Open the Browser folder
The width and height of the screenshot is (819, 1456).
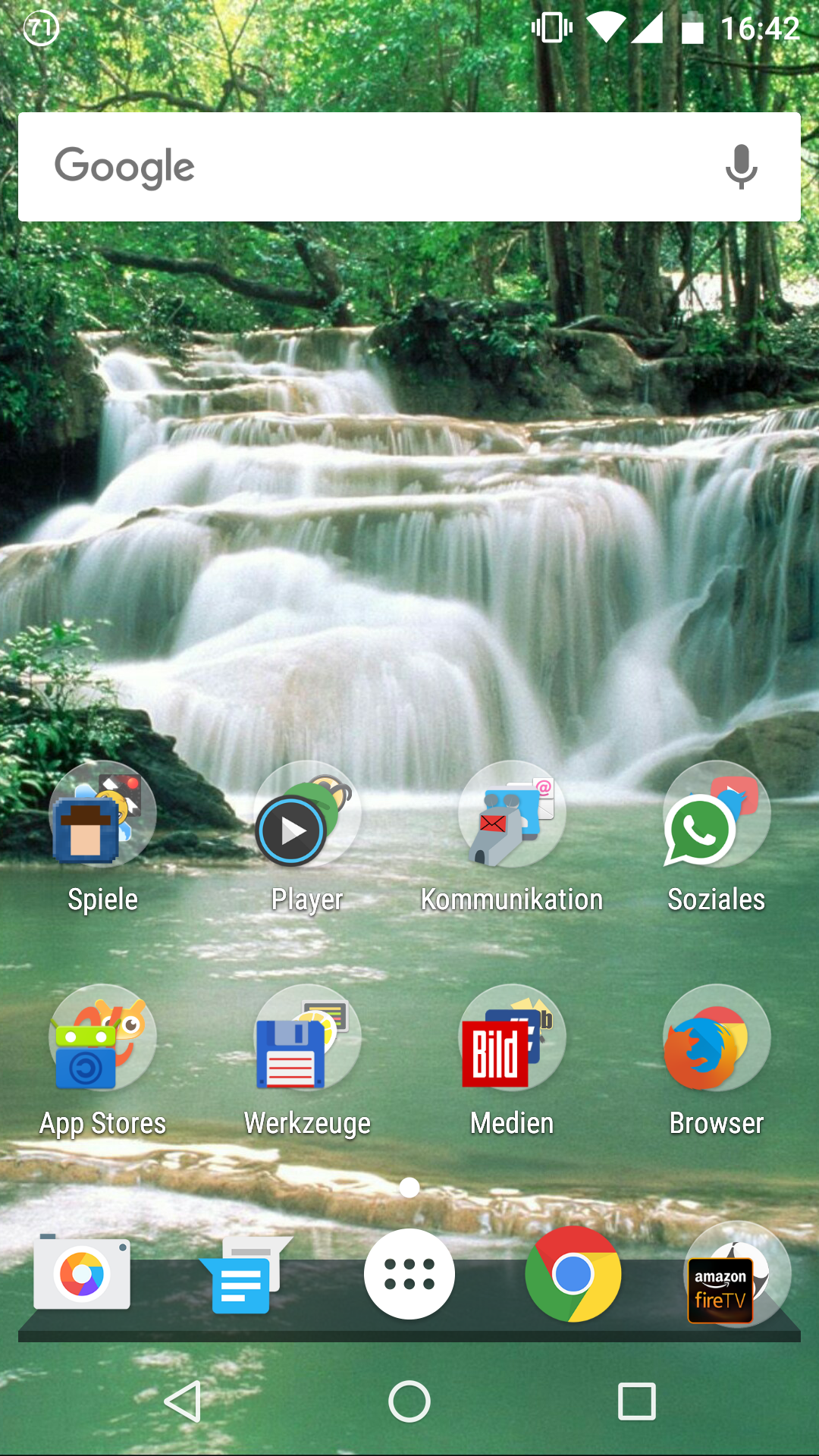point(717,1039)
